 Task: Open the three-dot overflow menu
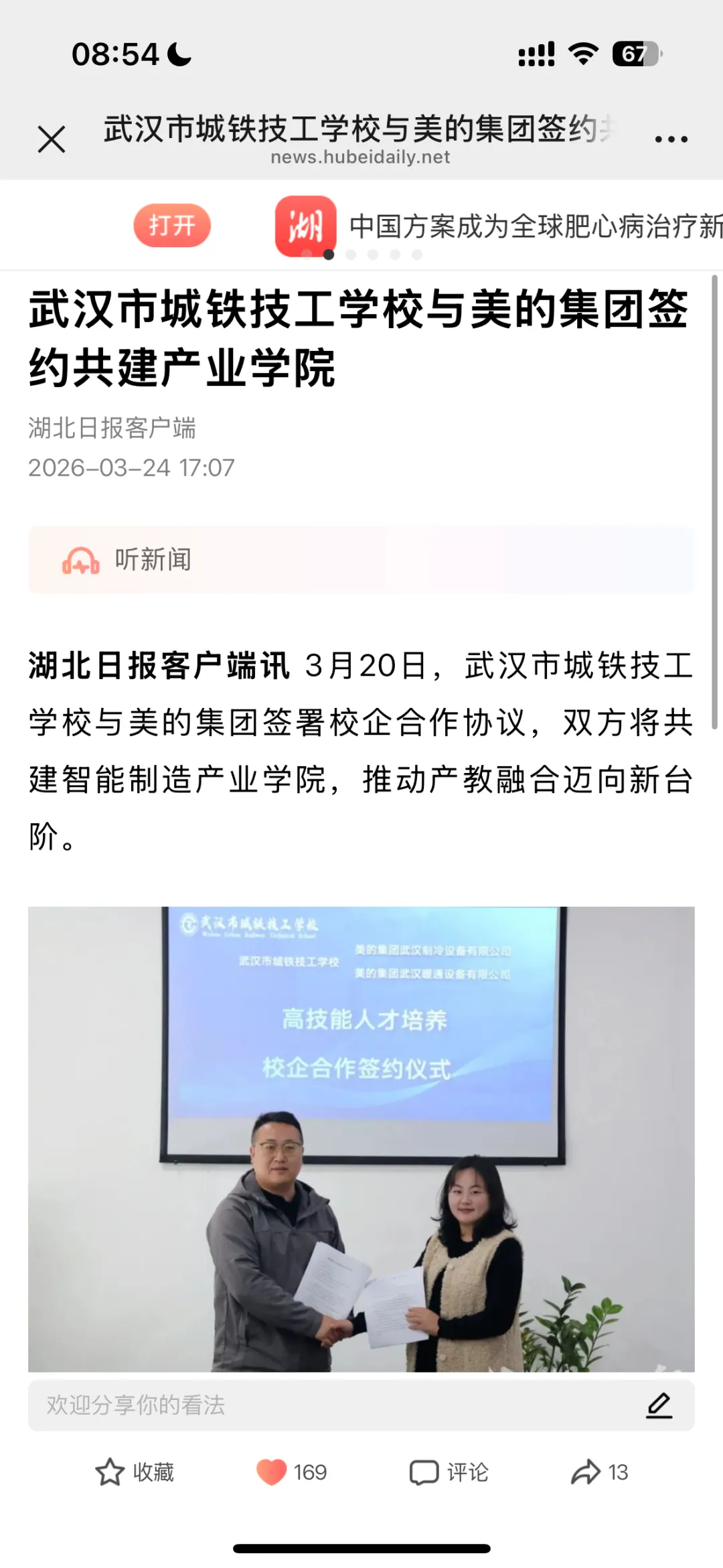tap(671, 139)
